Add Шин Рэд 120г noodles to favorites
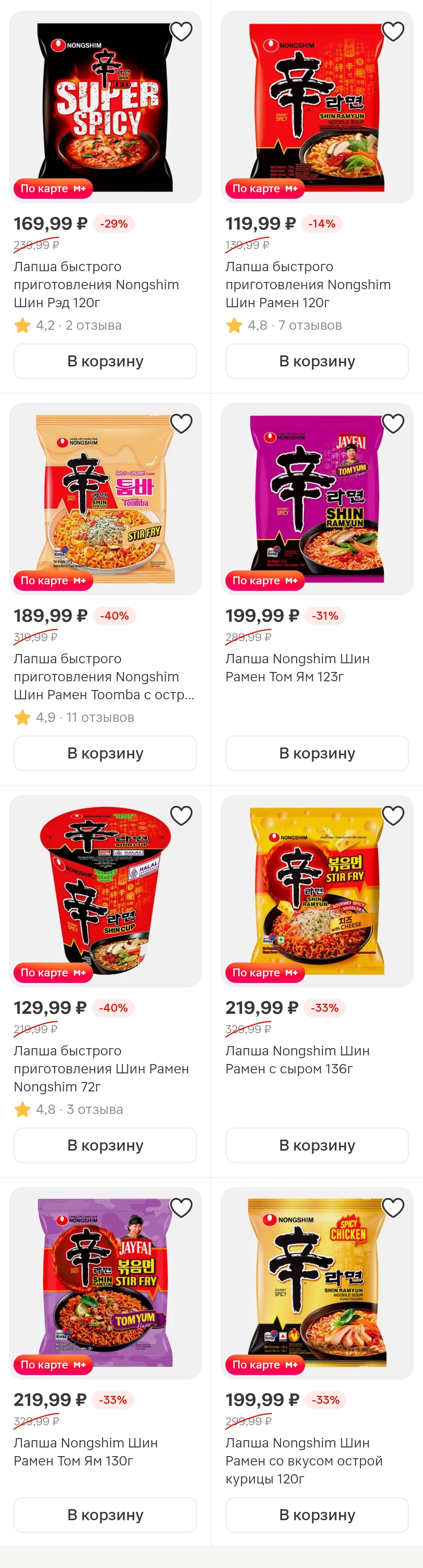The height and width of the screenshot is (1568, 423). 181,32
